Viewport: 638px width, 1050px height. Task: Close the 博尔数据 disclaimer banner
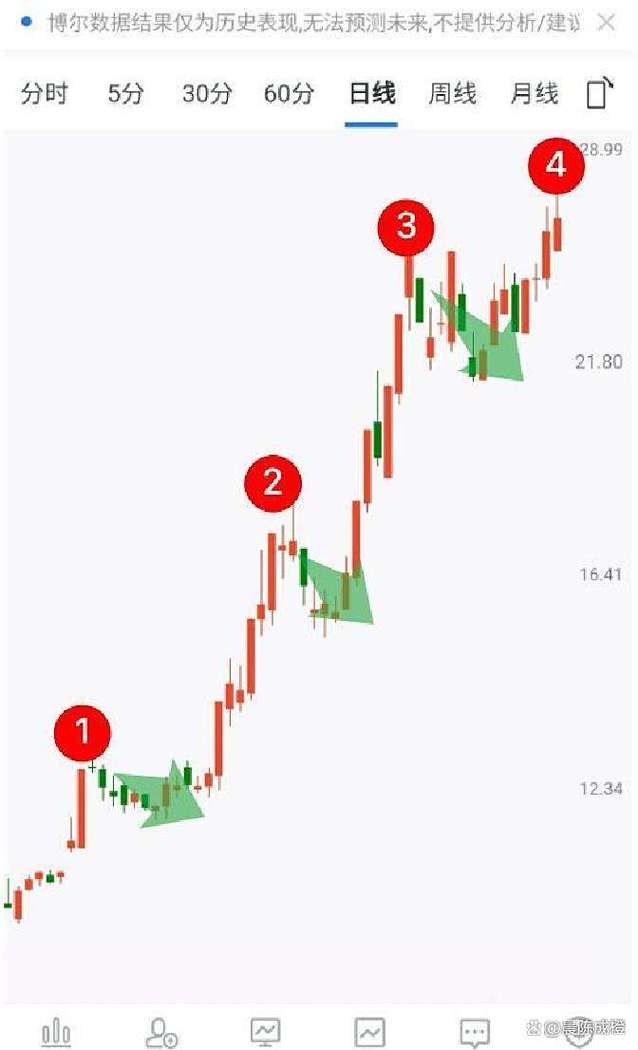[x=606, y=22]
